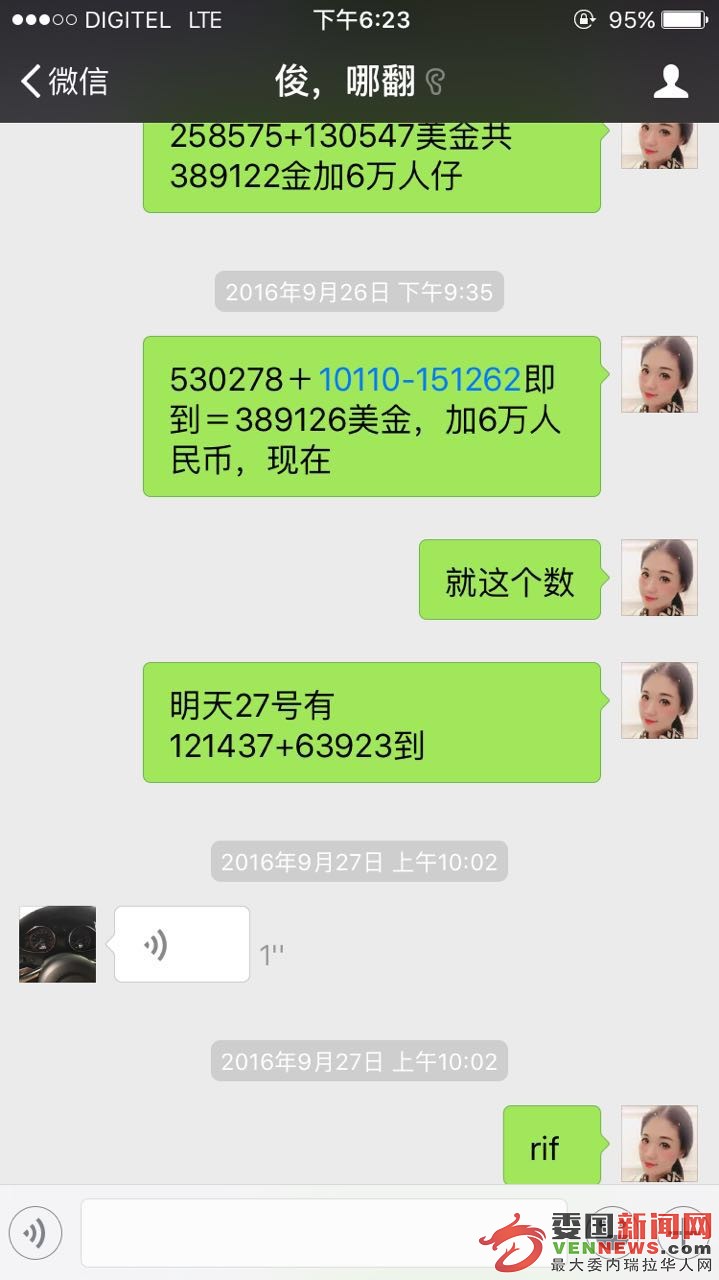
Task: Open the sender's car avatar profile
Action: (58, 944)
